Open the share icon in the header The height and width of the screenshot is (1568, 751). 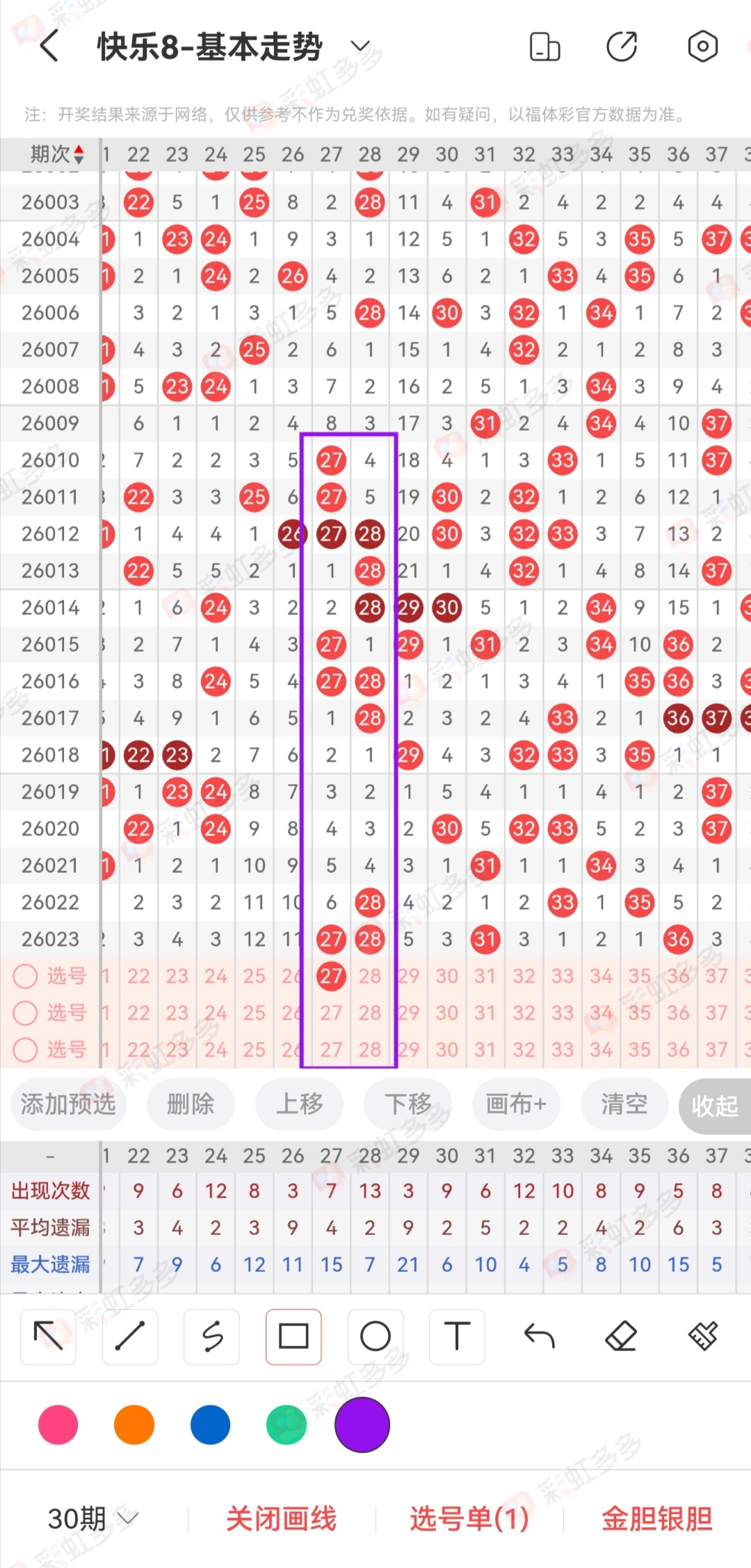tap(622, 47)
